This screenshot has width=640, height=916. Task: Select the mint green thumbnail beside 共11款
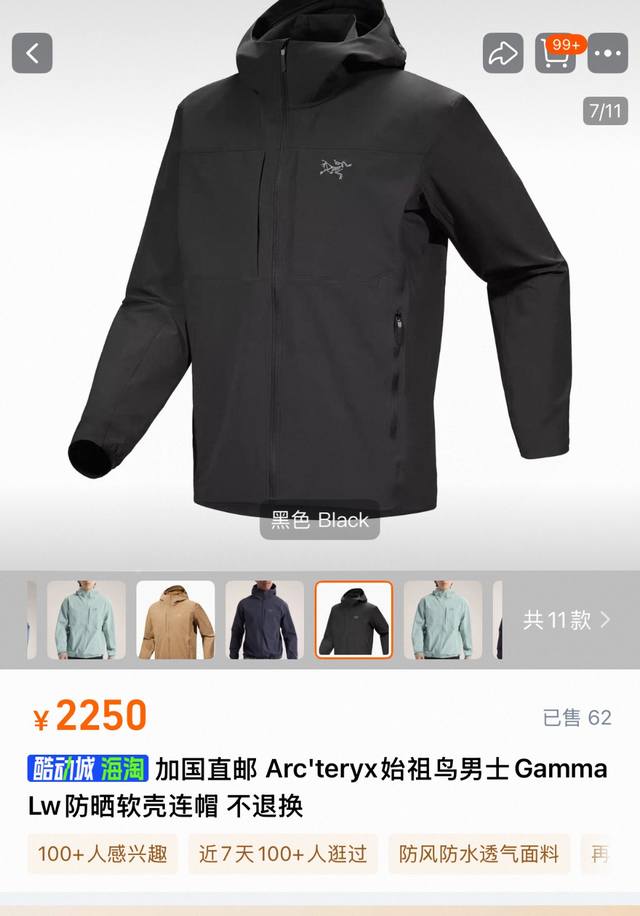coord(443,620)
